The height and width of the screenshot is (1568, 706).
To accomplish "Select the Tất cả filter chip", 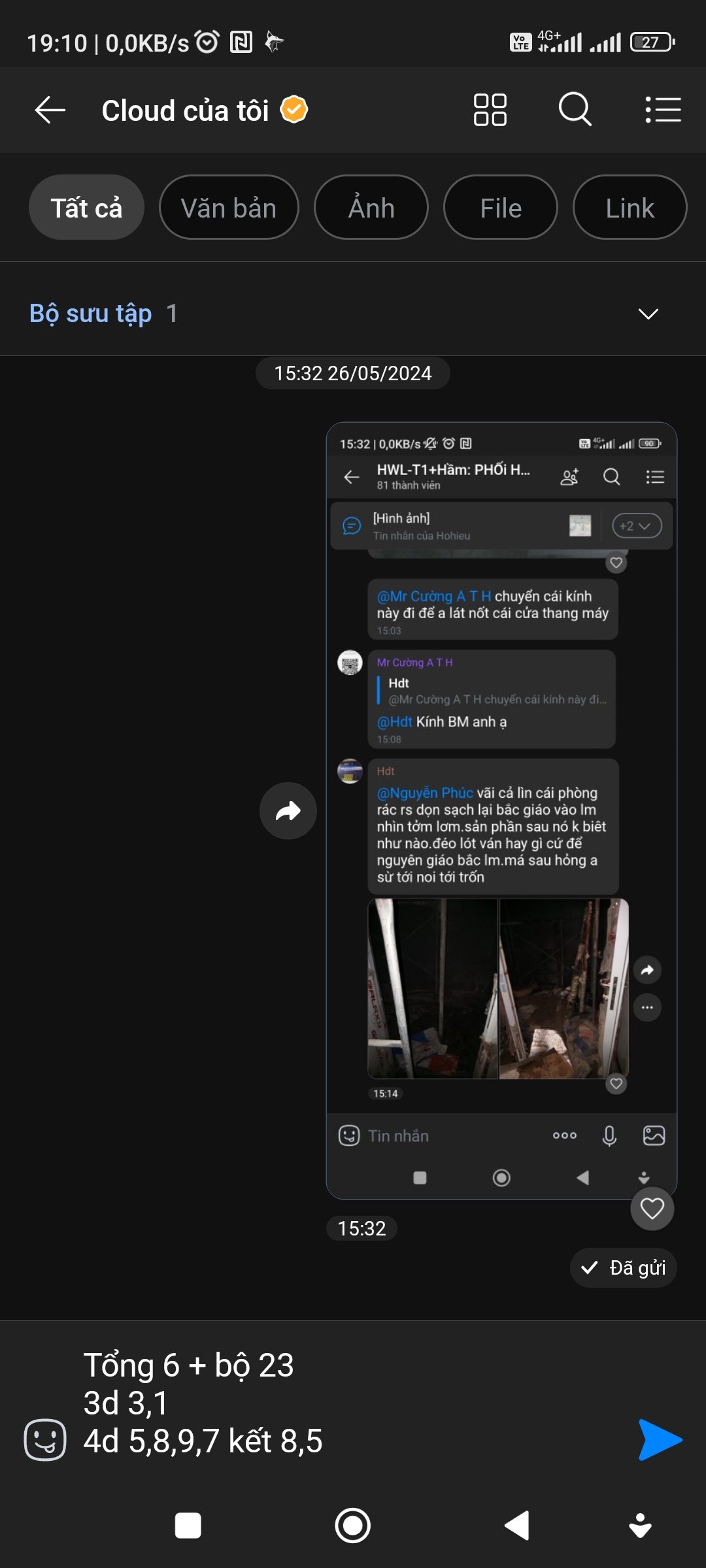I will click(86, 208).
